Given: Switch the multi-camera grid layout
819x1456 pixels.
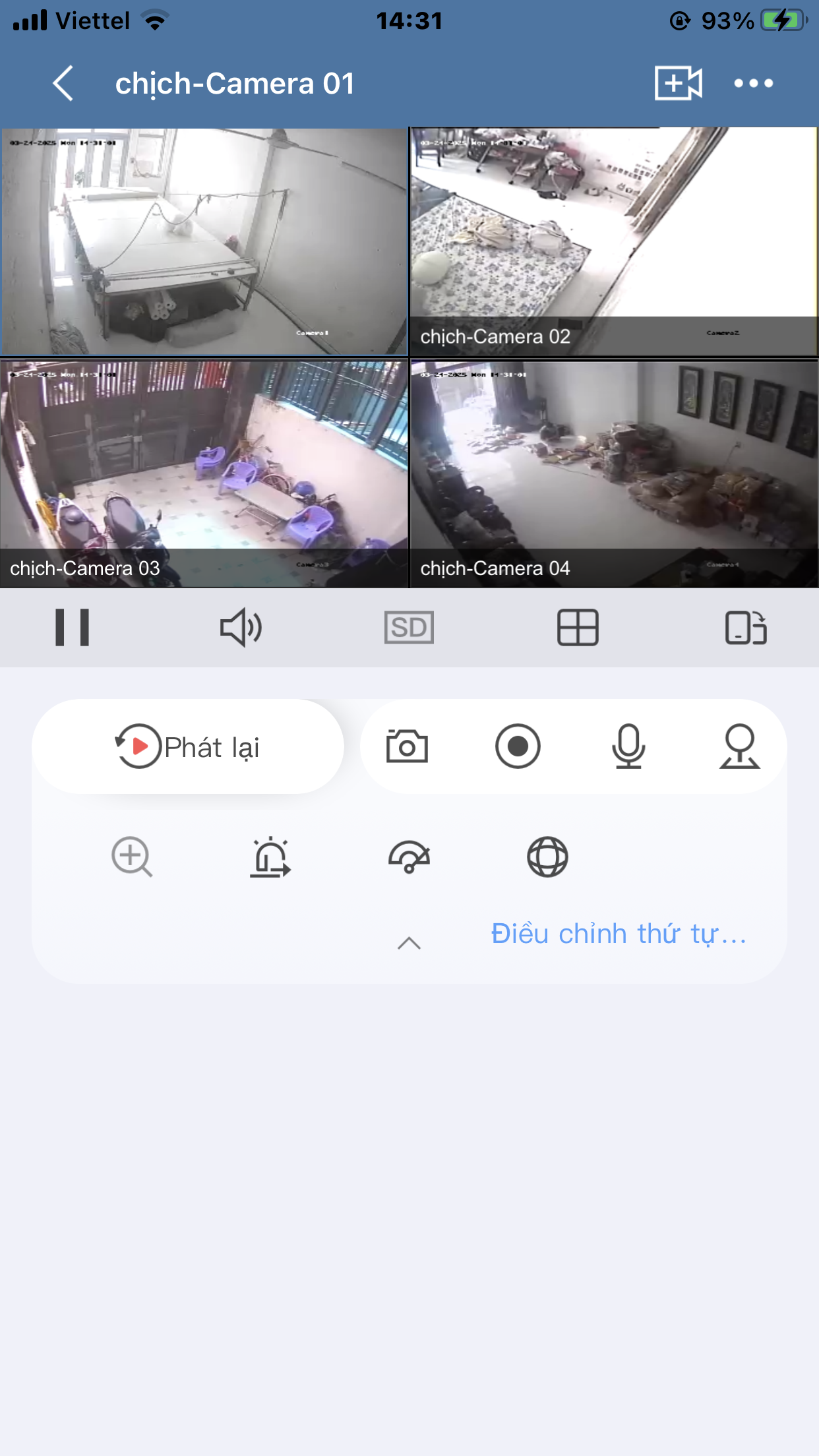Looking at the screenshot, I should pyautogui.click(x=578, y=627).
